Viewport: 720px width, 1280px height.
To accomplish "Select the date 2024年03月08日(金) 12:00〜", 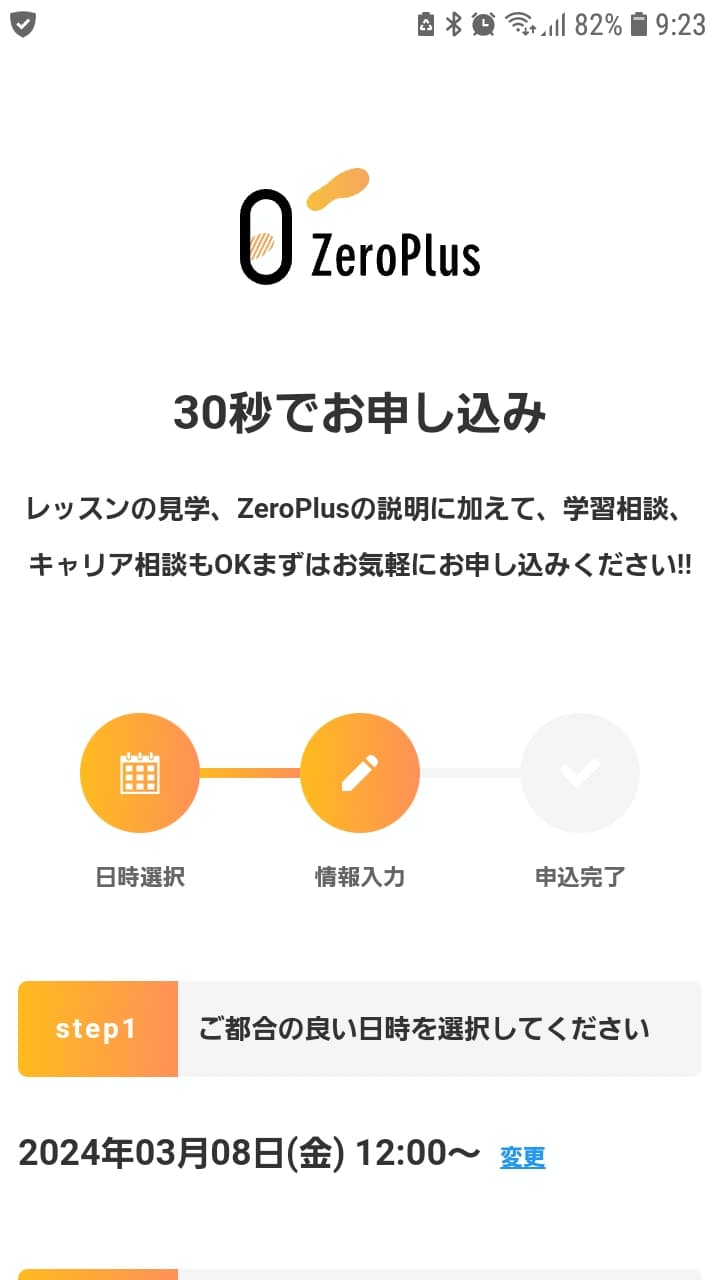I will [250, 1155].
